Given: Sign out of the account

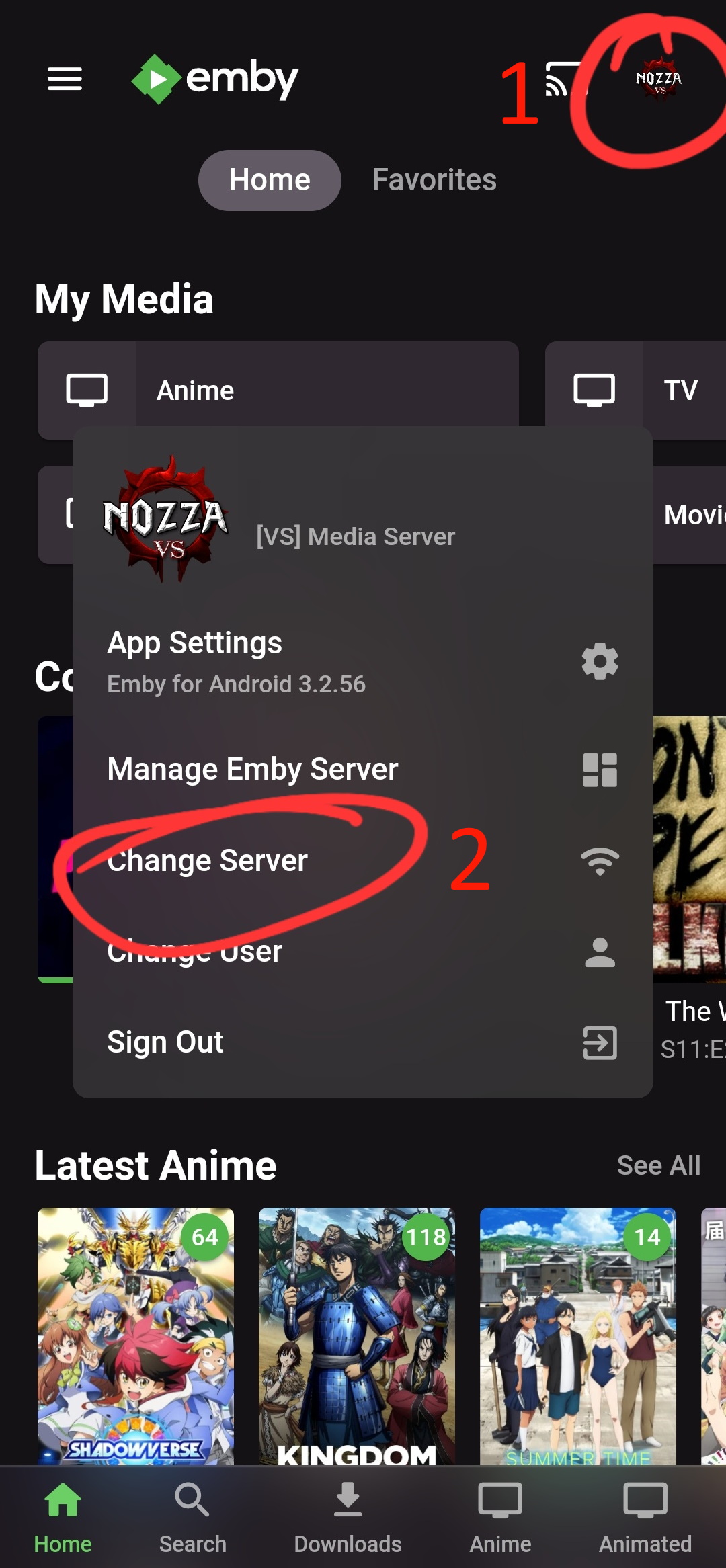Looking at the screenshot, I should click(x=363, y=1042).
